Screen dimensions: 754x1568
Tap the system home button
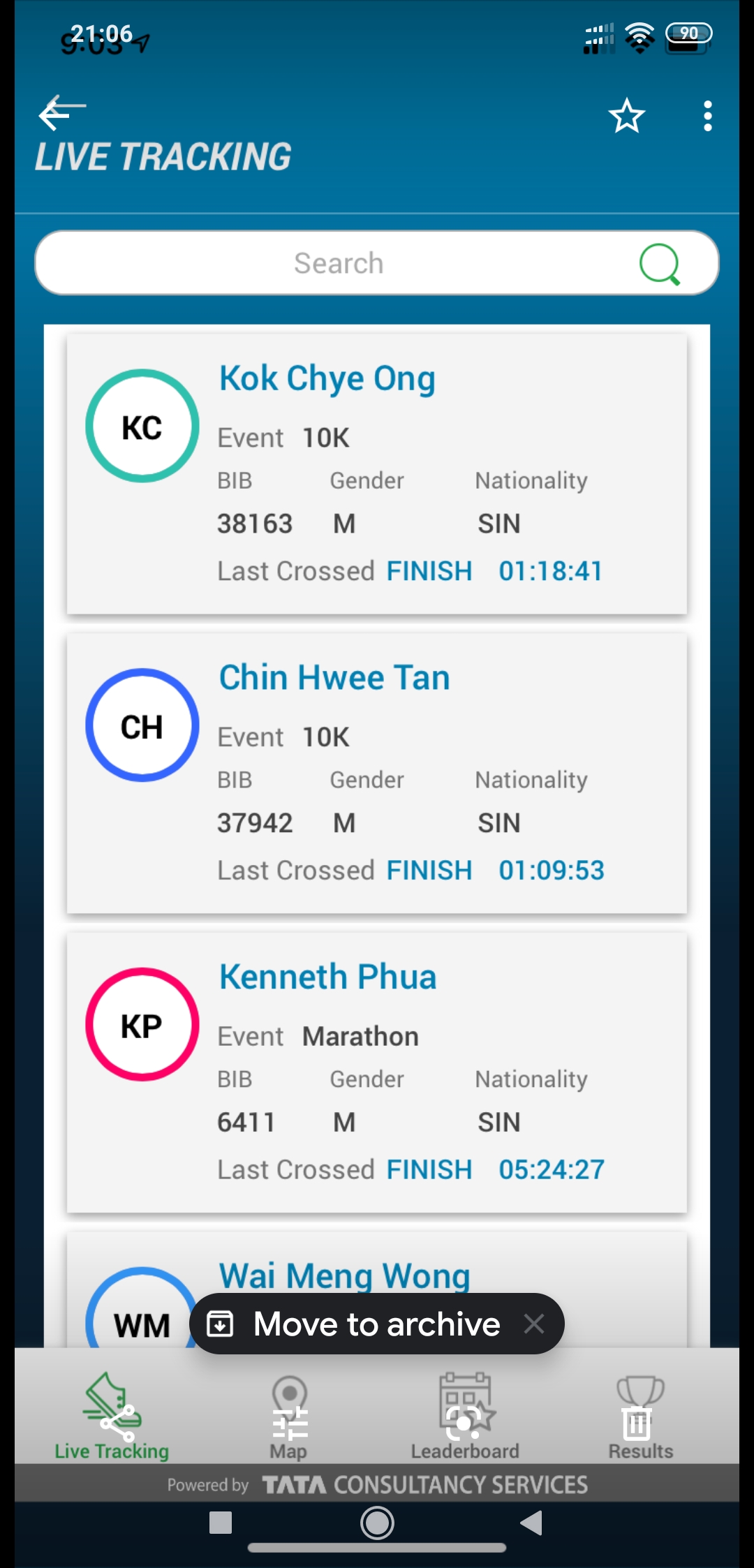[x=377, y=1523]
